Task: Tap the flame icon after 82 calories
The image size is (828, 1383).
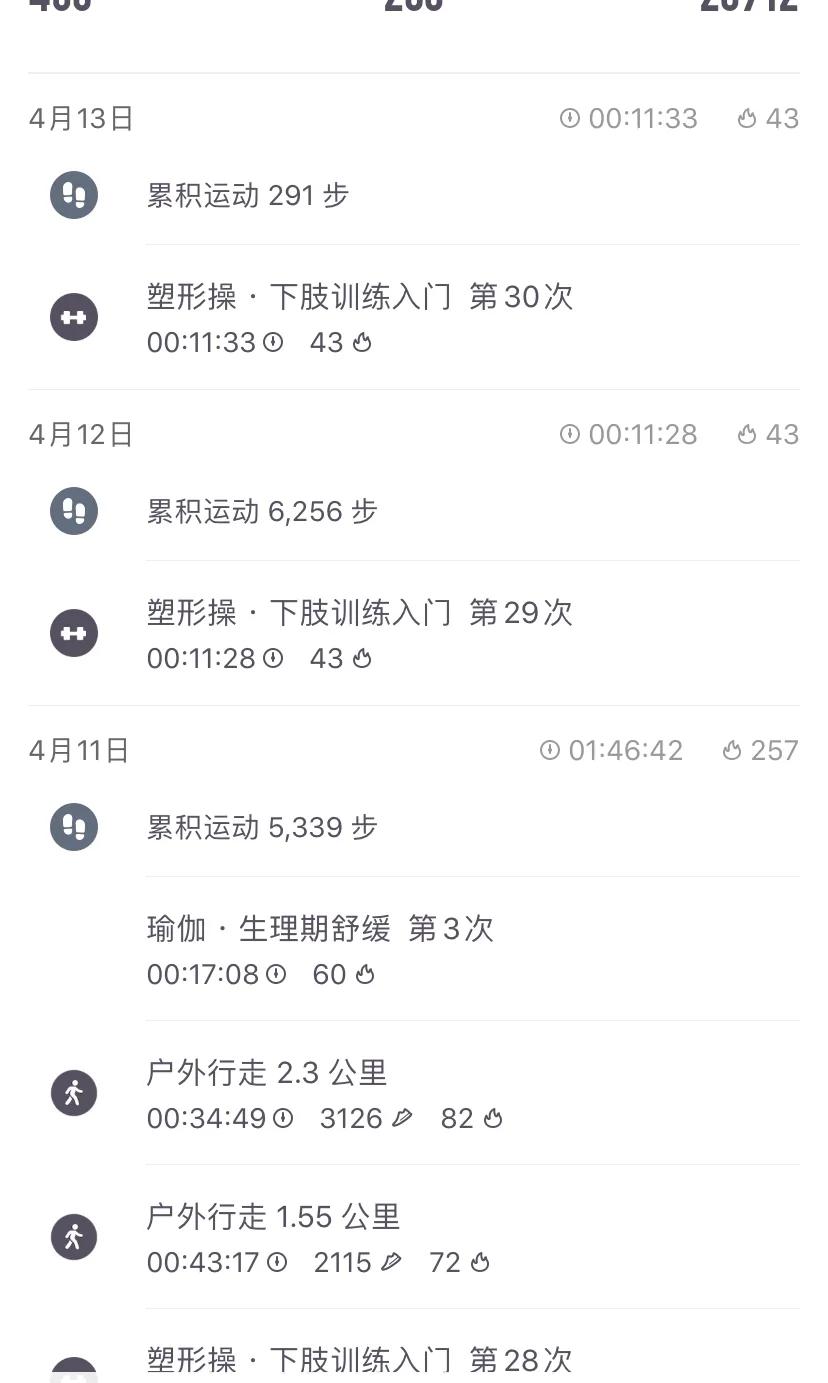Action: coord(492,1118)
